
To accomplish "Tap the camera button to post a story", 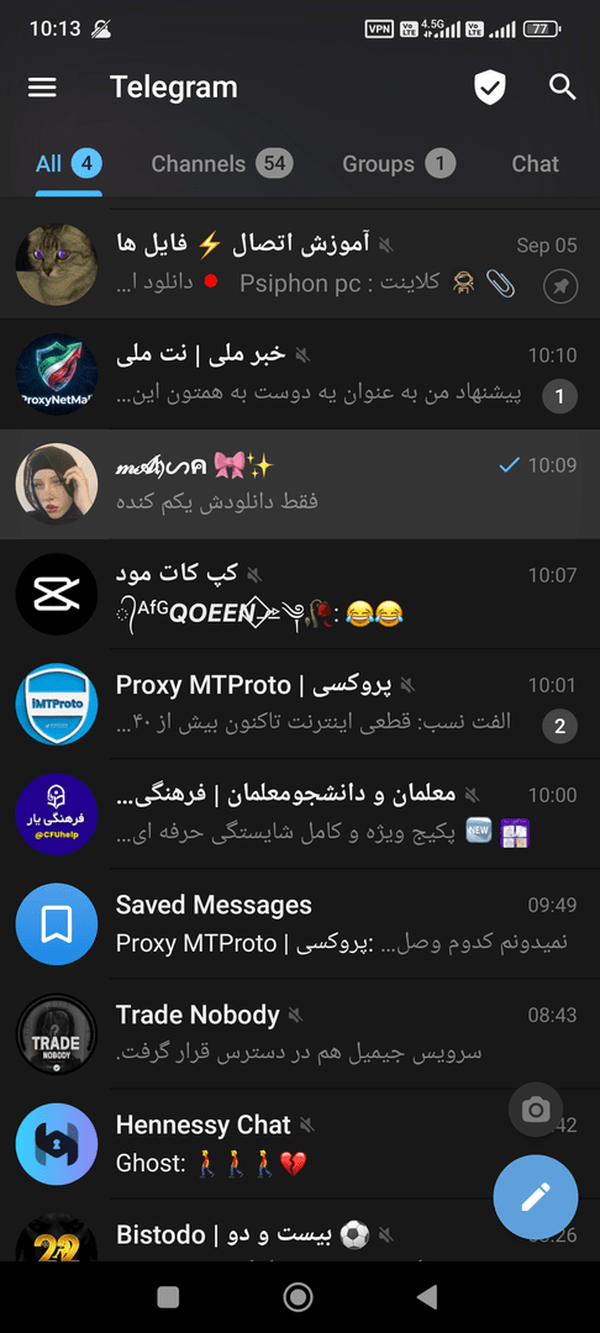I will [x=535, y=1109].
